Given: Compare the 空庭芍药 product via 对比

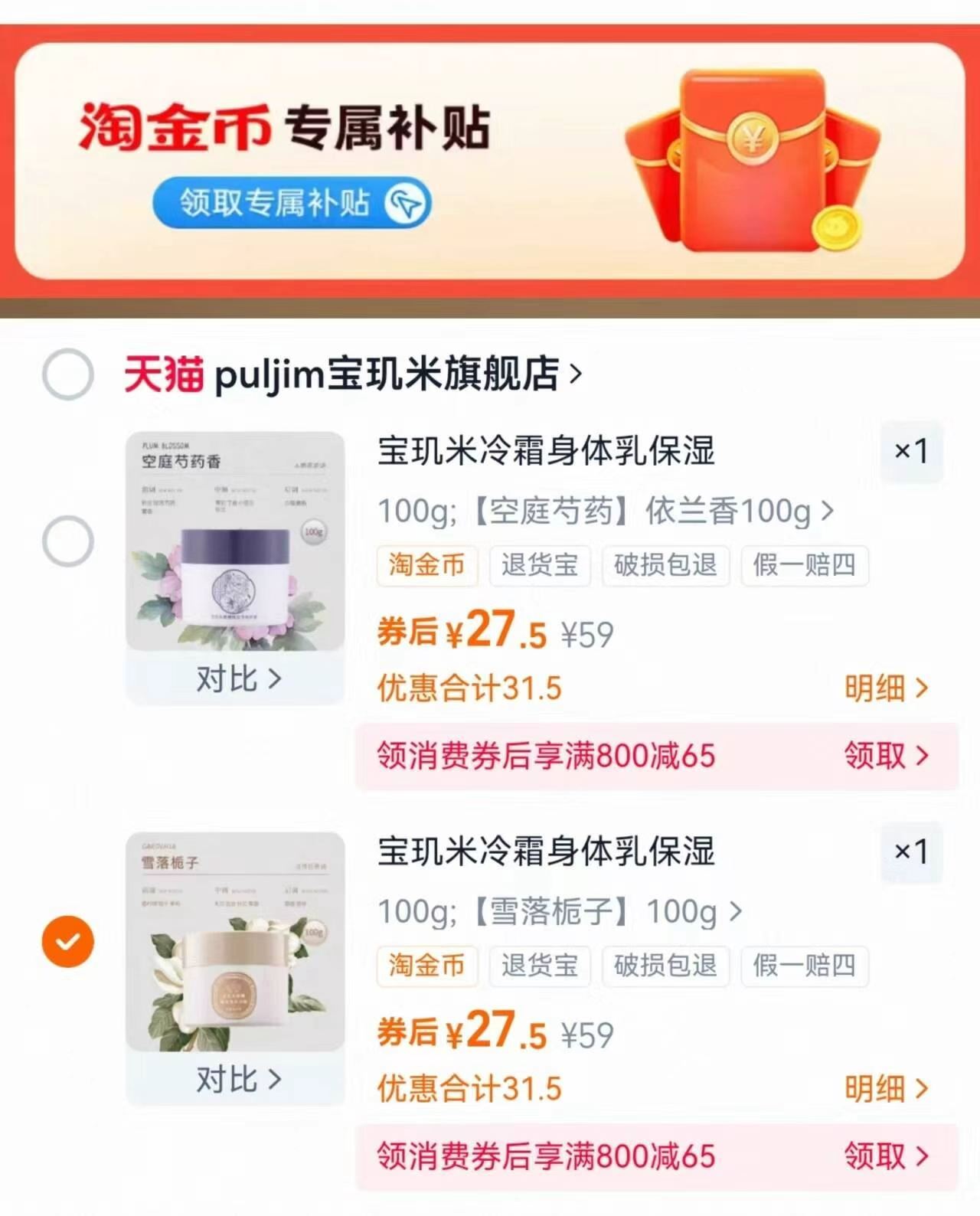Looking at the screenshot, I should click(x=238, y=679).
